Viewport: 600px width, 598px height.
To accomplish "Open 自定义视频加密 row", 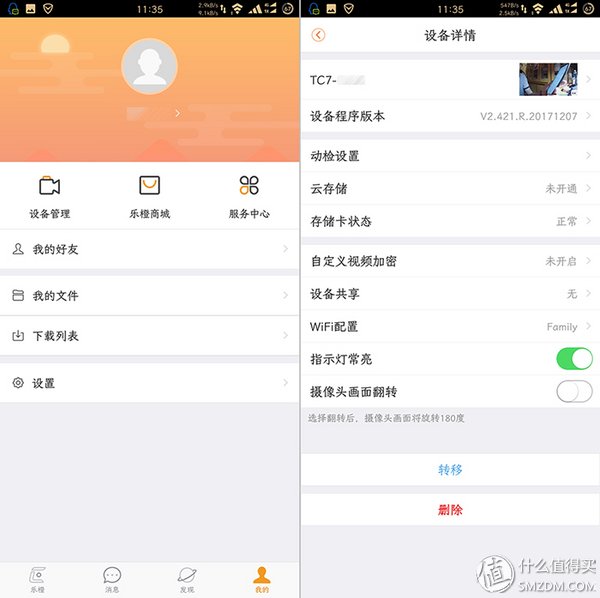I will (450, 261).
